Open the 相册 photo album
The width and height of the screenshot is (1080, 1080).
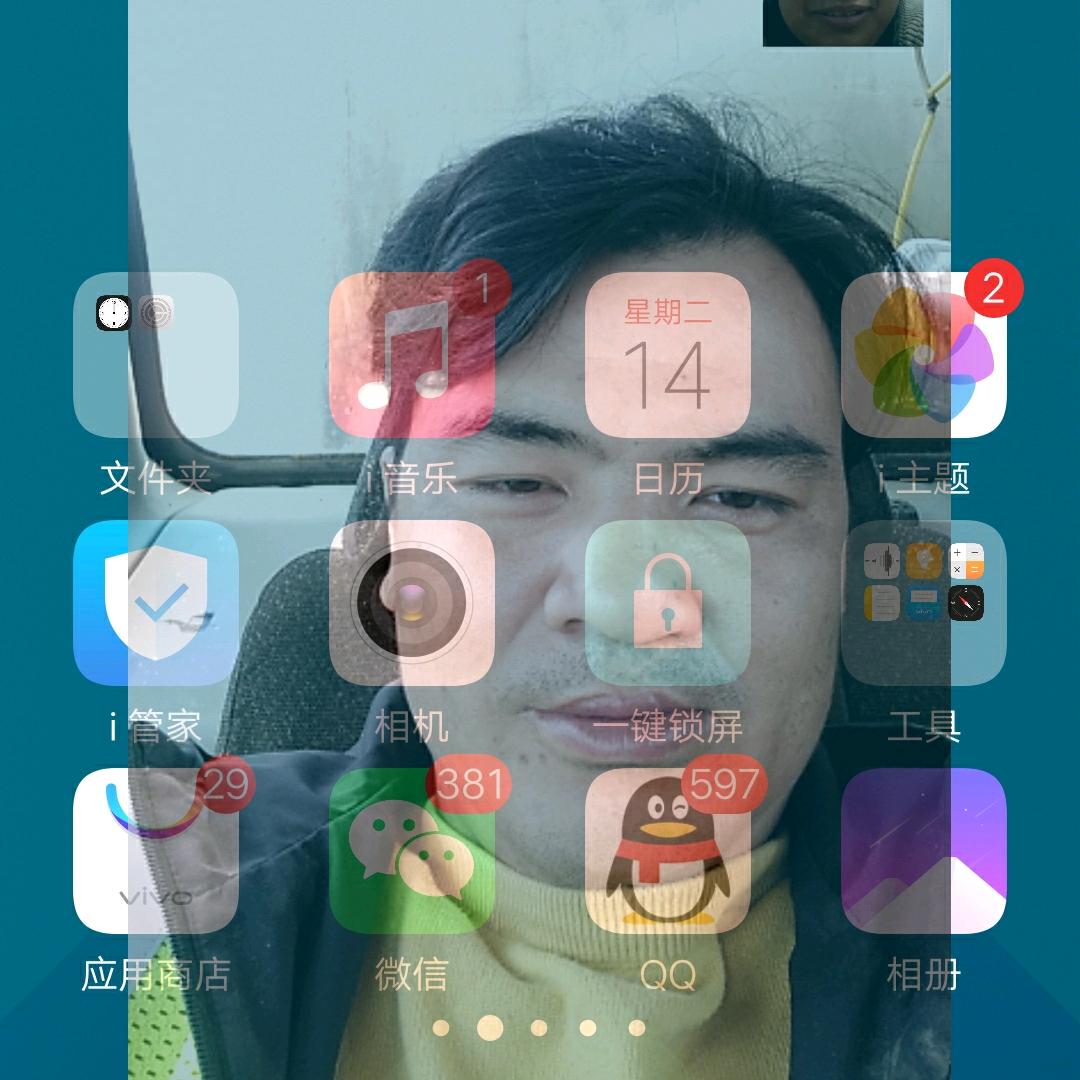pos(923,851)
